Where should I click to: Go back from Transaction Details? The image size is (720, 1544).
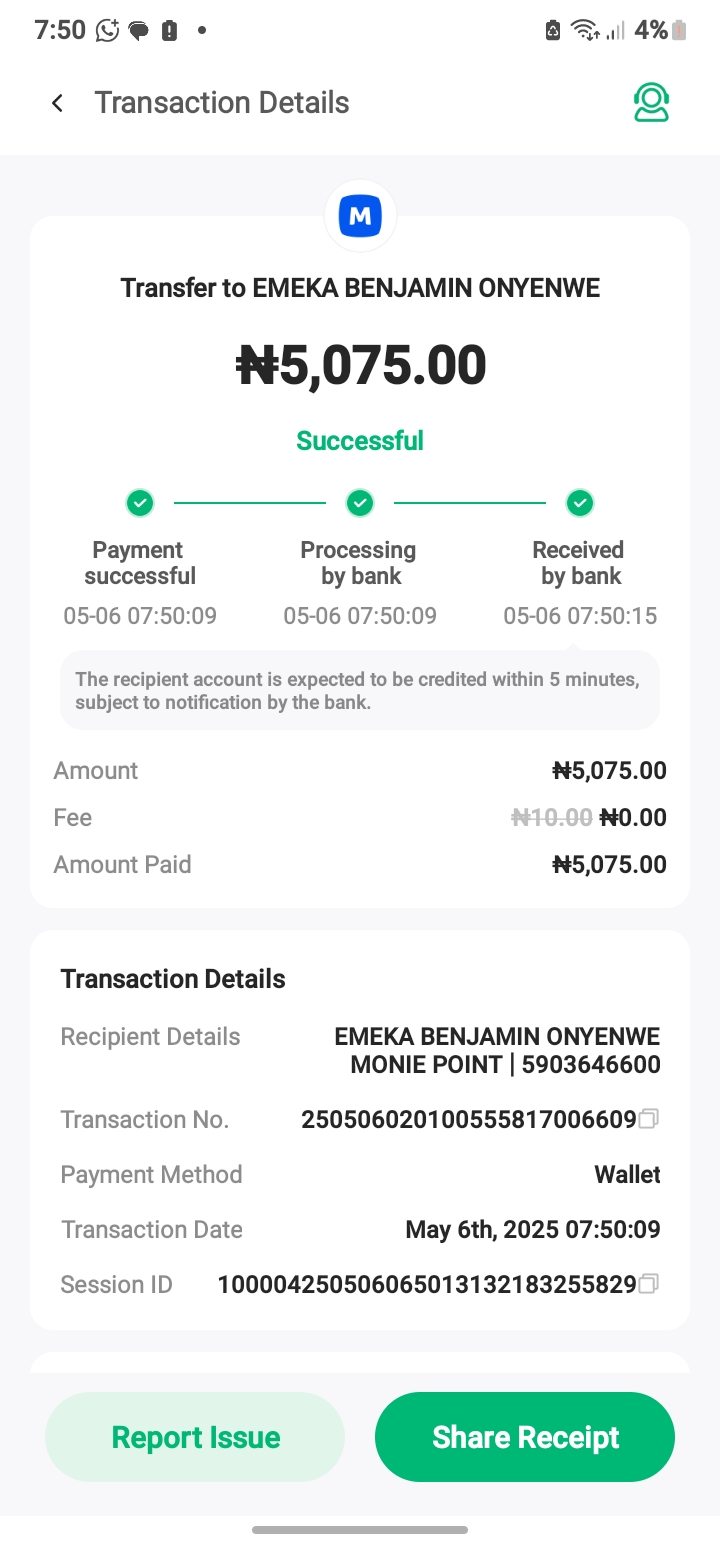click(58, 103)
